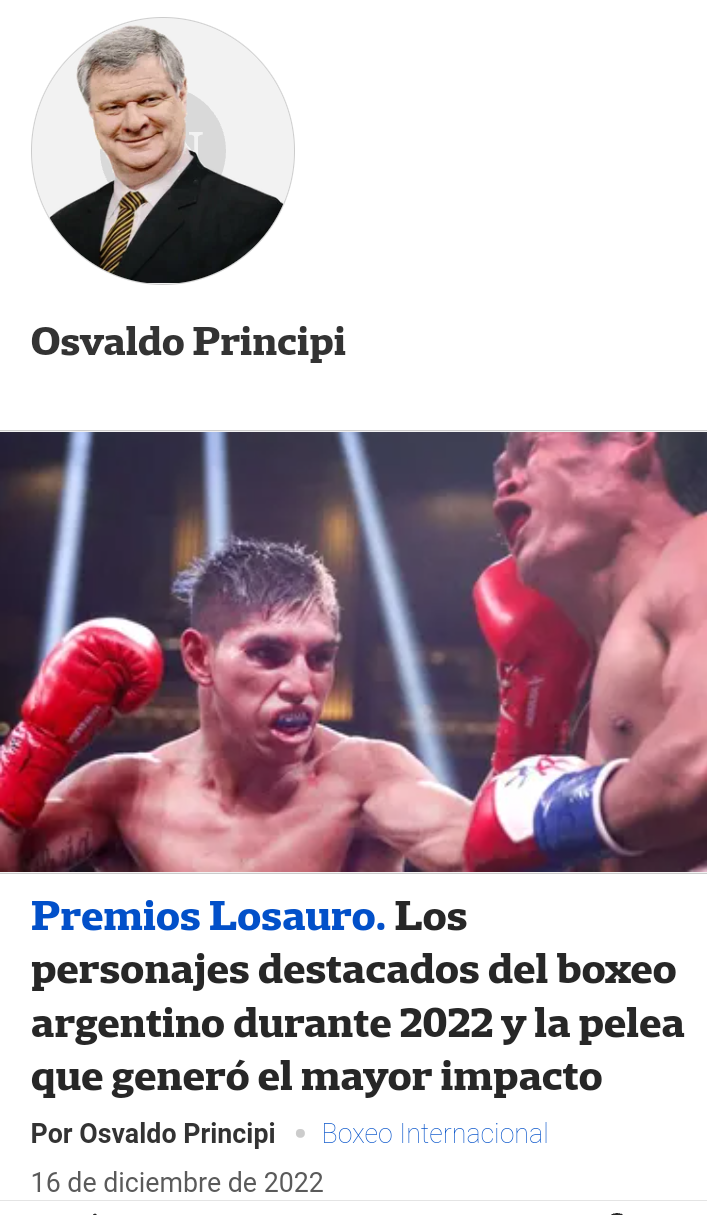The height and width of the screenshot is (1215, 707).
Task: Open the Boxeo Internacional section link
Action: coord(435,1134)
